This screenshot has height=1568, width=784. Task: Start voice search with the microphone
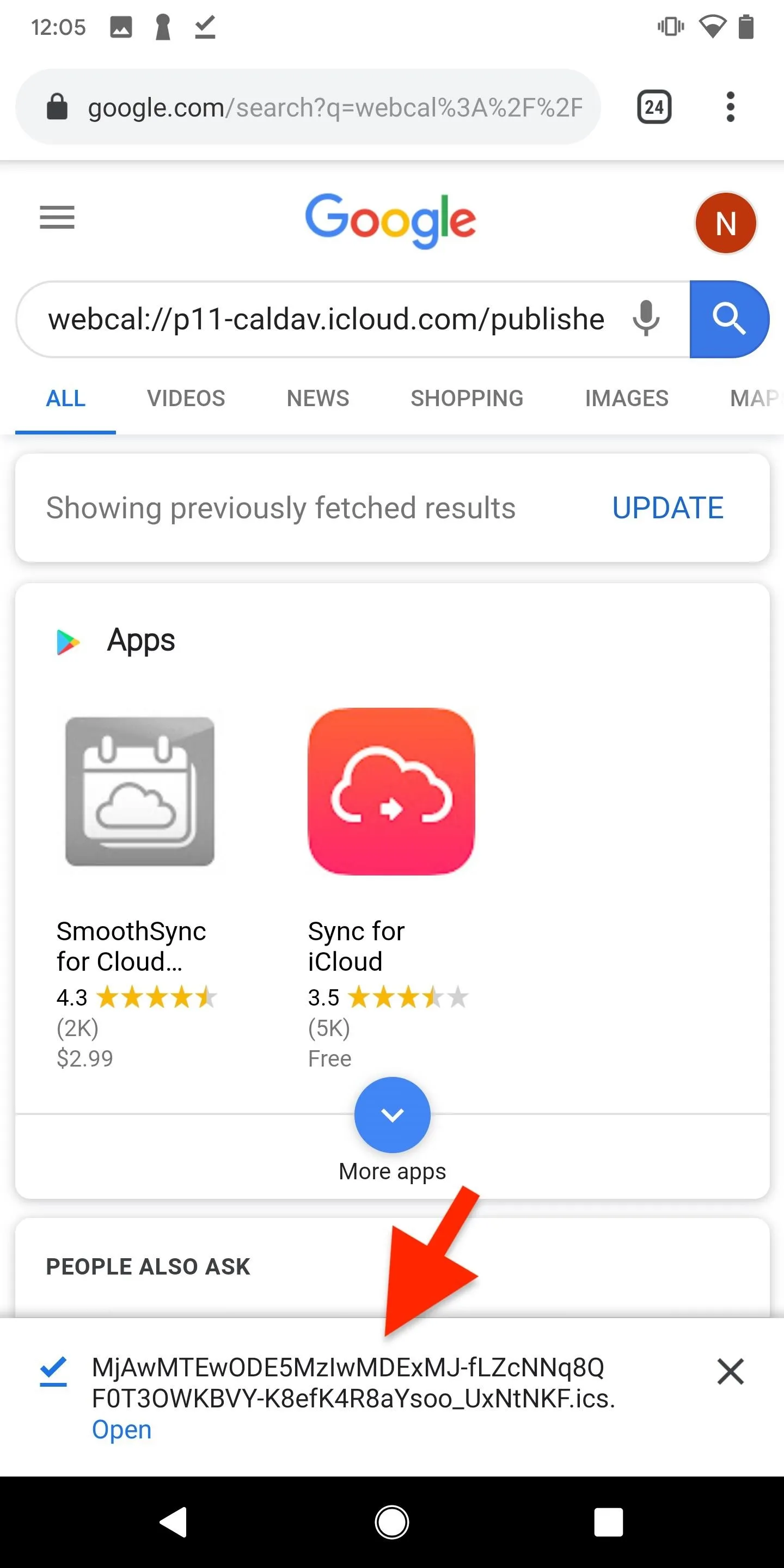click(x=646, y=318)
